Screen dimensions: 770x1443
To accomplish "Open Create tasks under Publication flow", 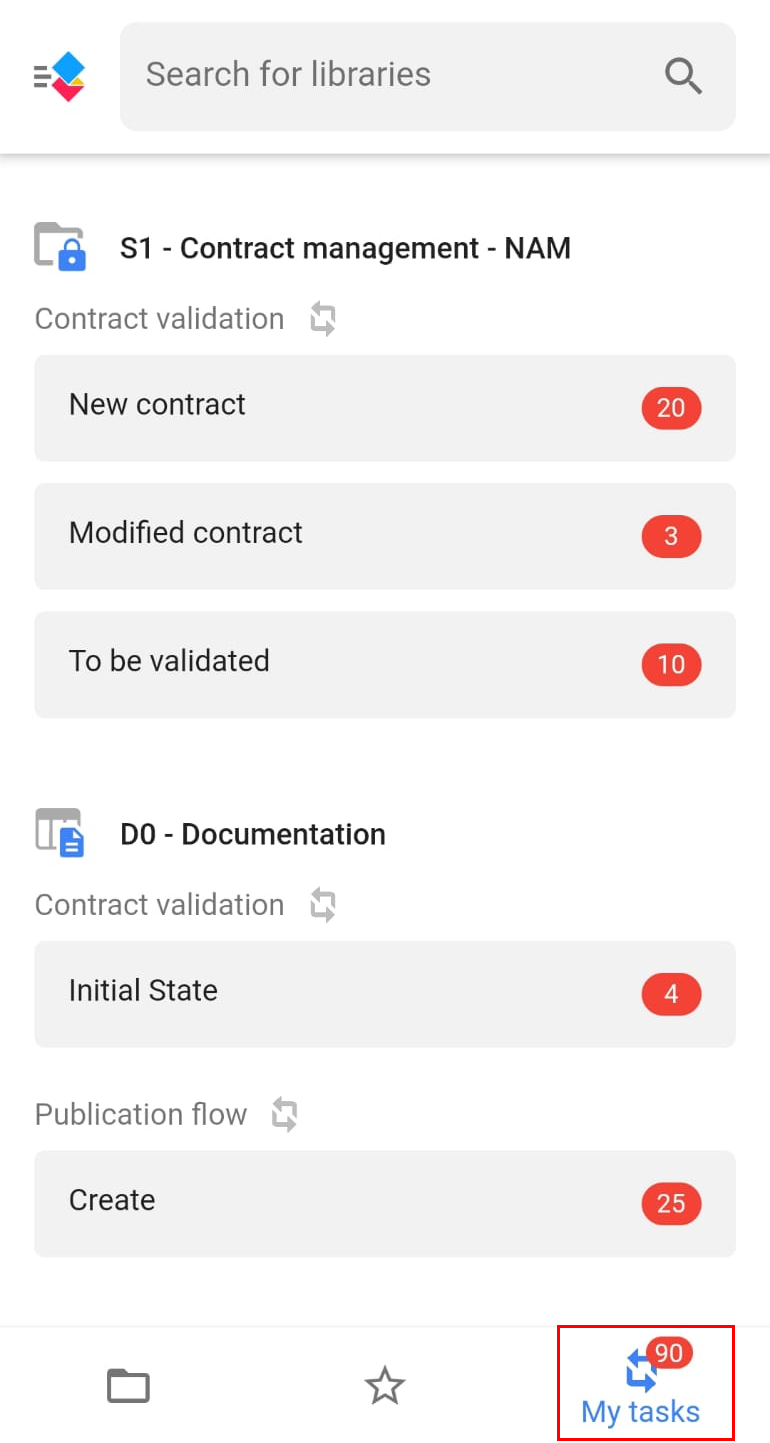I will [385, 1204].
